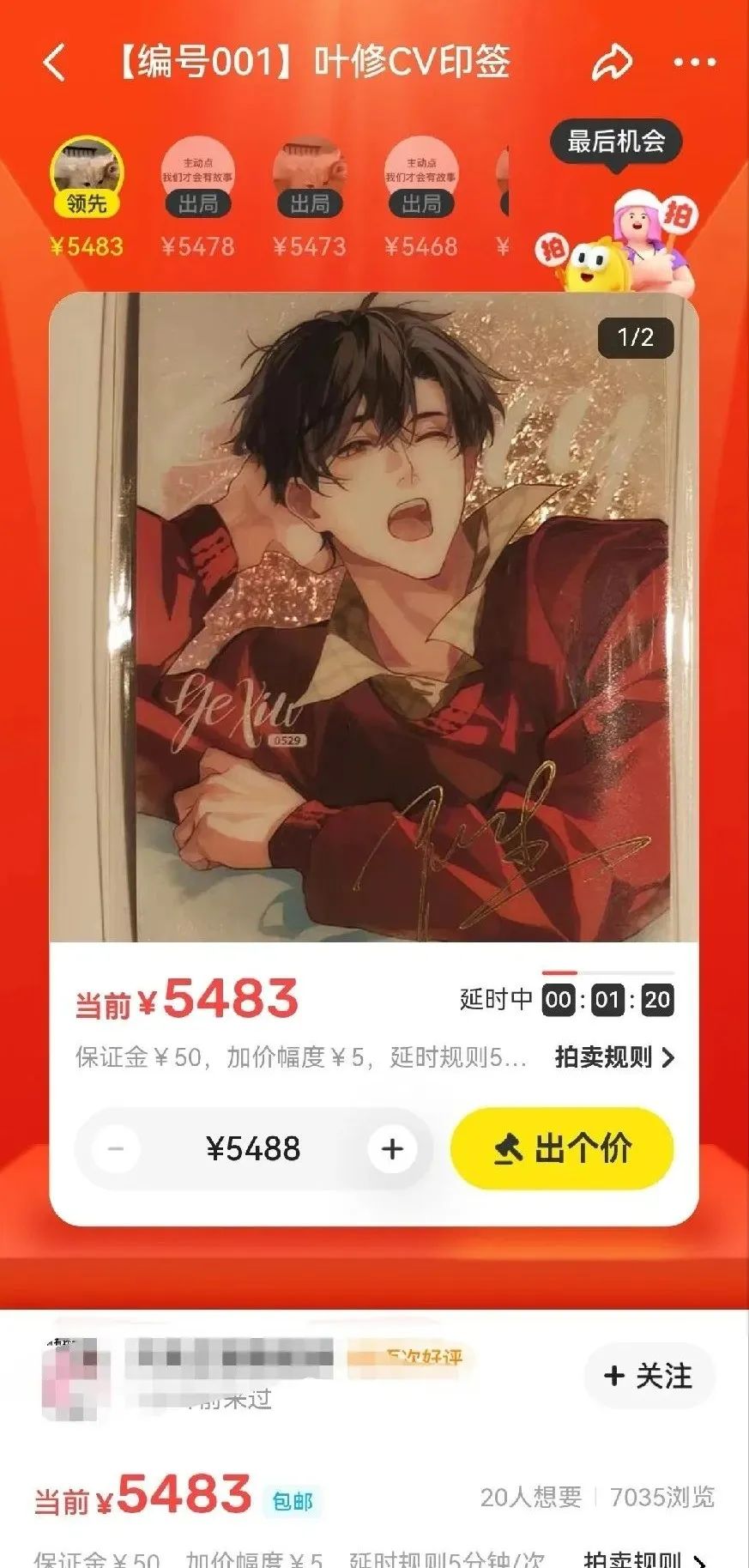
Task: Open the product image of the signed card
Action: click(x=374, y=617)
